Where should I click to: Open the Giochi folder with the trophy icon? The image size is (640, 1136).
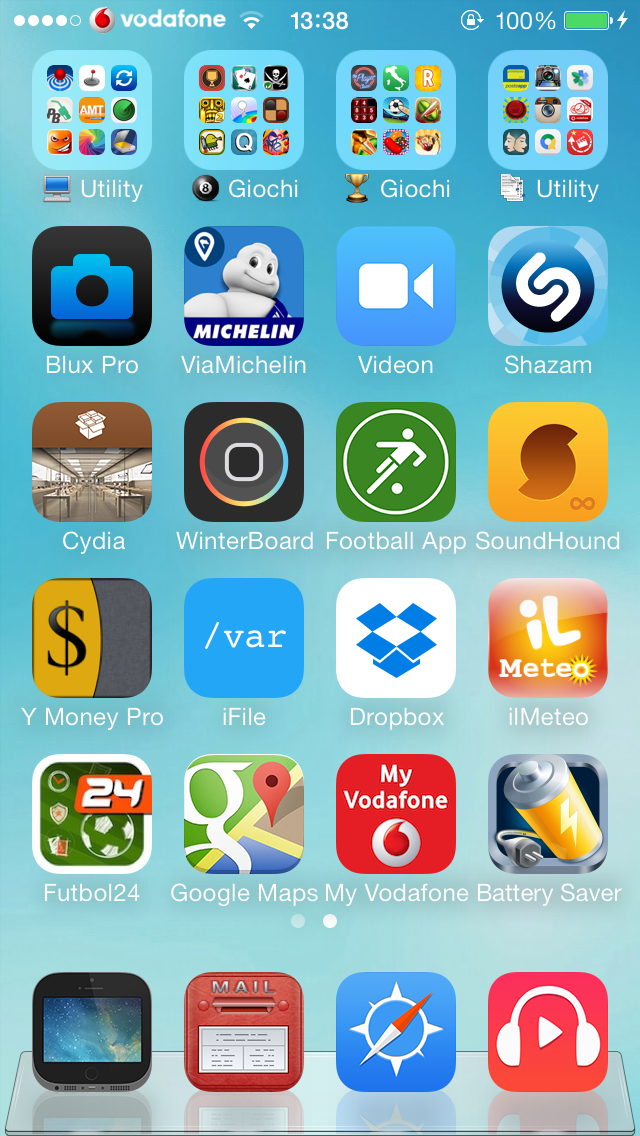tap(396, 110)
